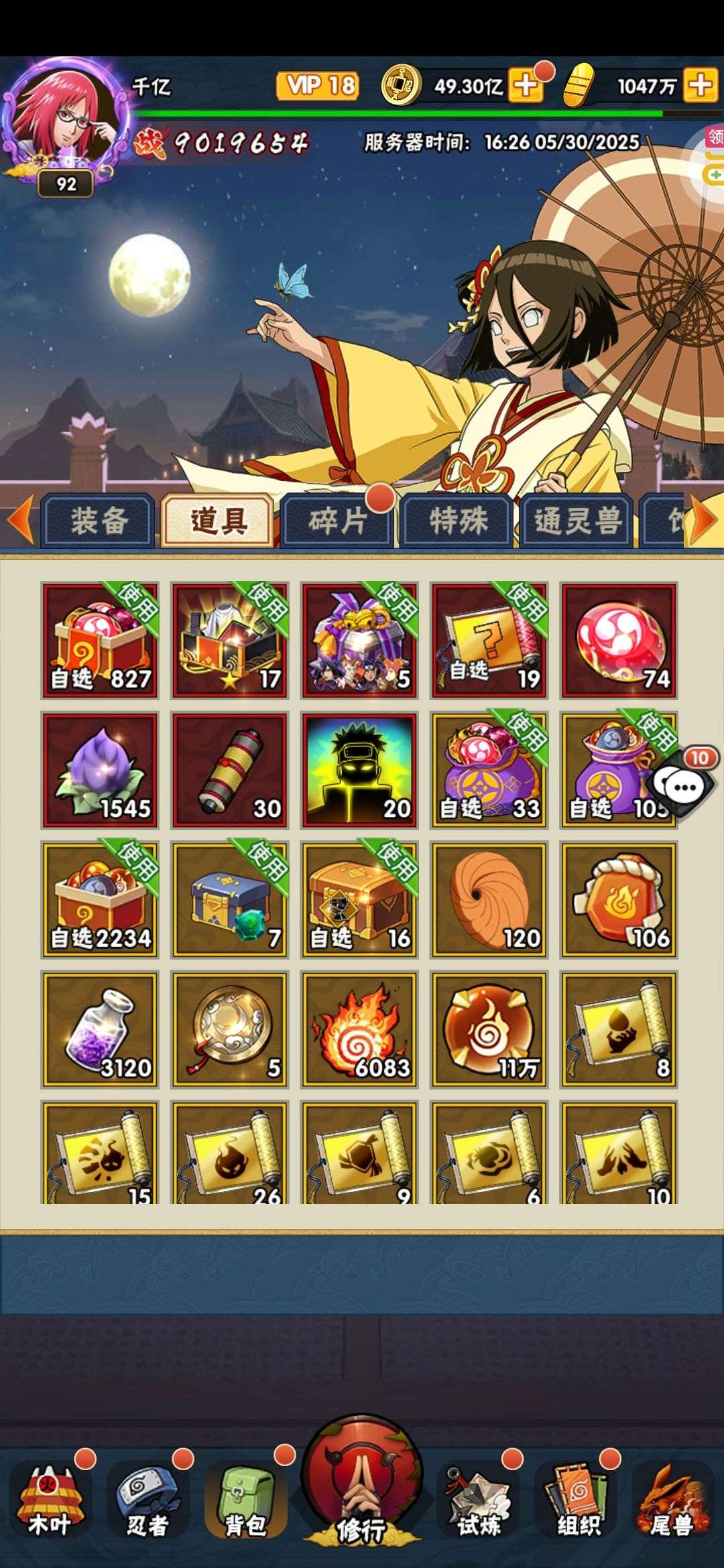This screenshot has width=724, height=1568.
Task: Add gold ingots with the plus beside 1047万
Action: coord(701,86)
